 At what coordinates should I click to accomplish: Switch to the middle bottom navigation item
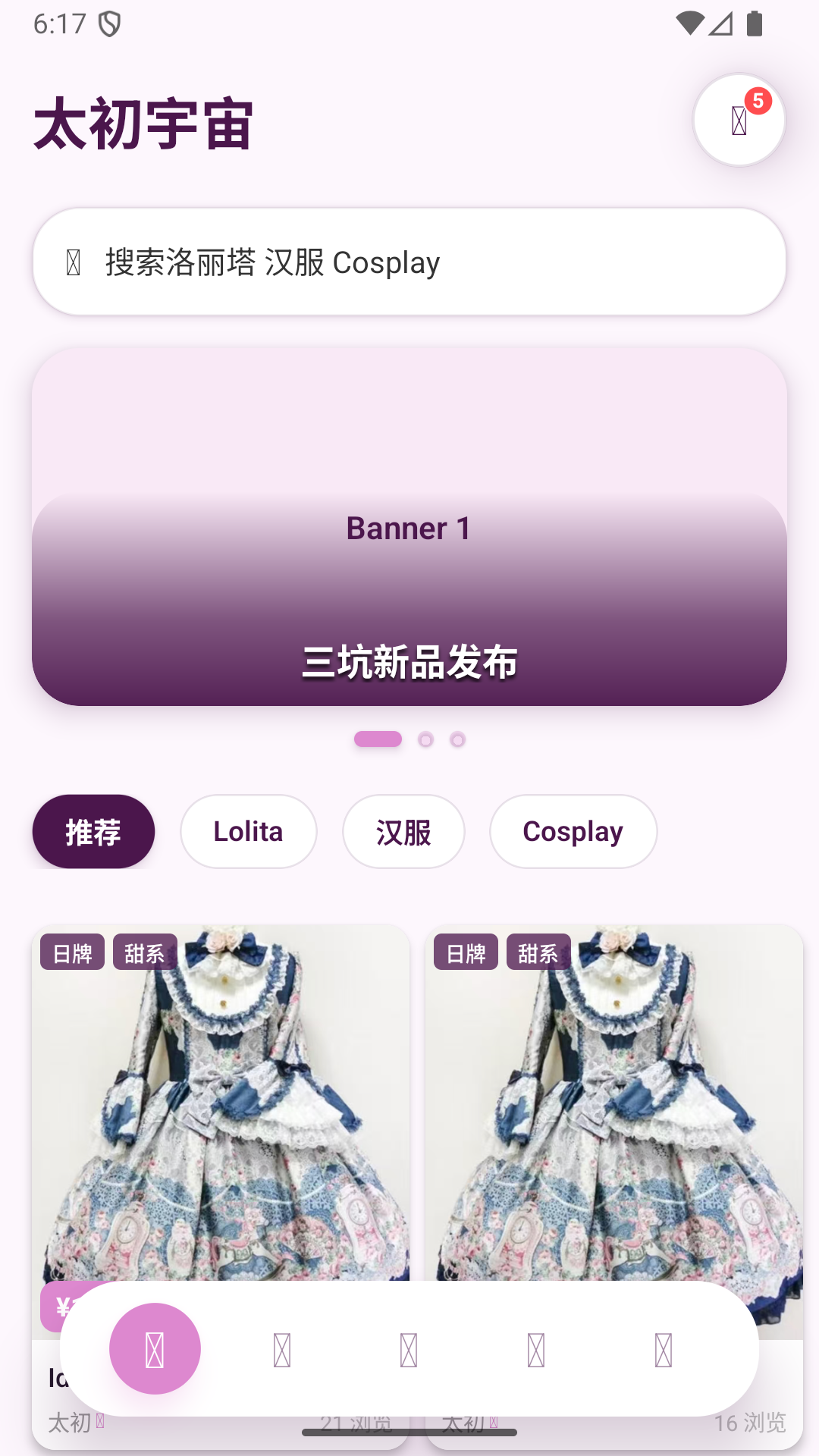click(x=409, y=1350)
